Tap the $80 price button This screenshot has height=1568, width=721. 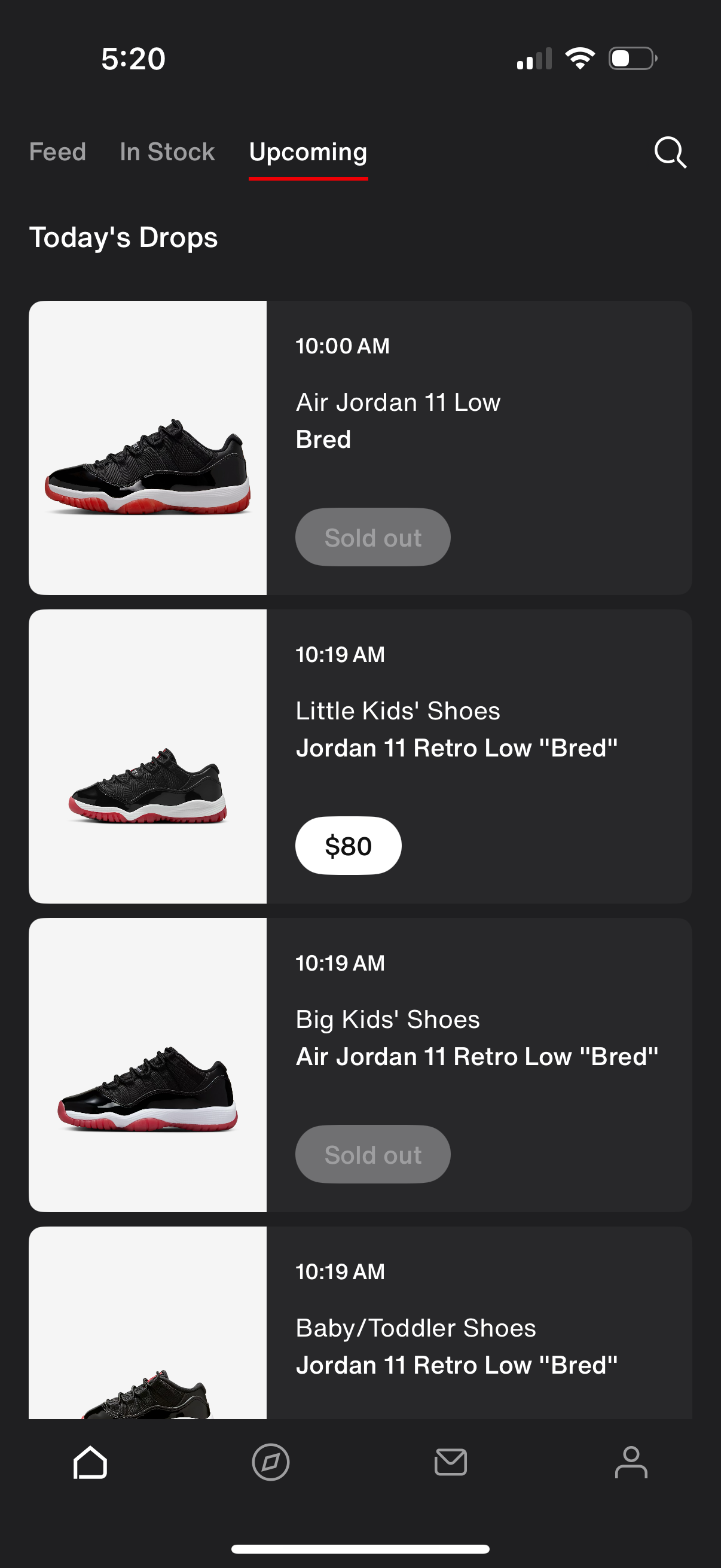(x=347, y=845)
